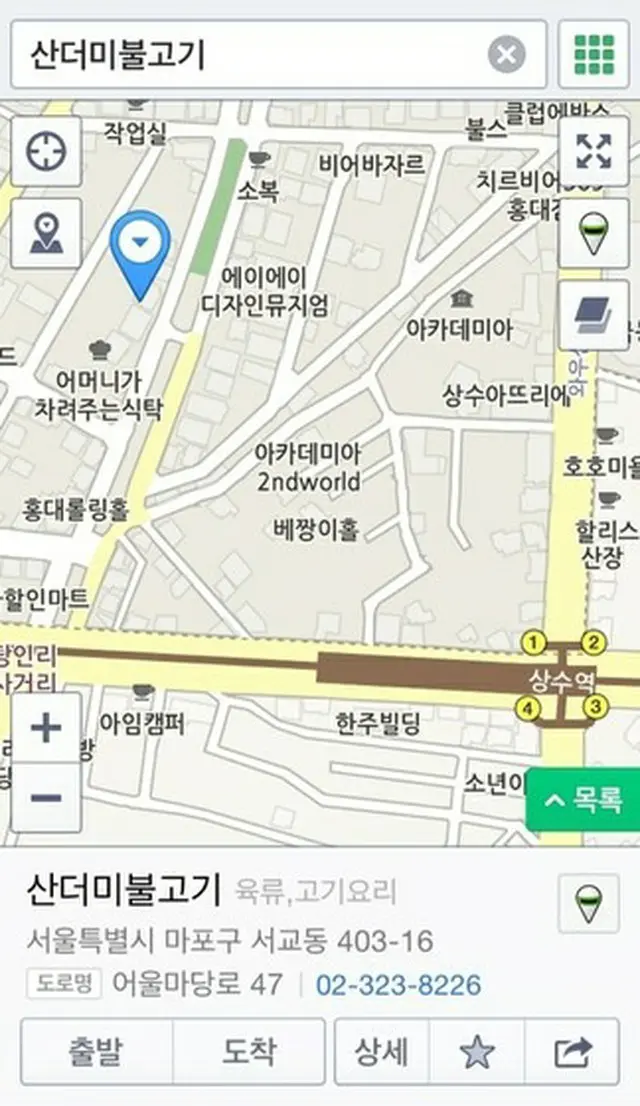Add this place to favorites star
This screenshot has width=640, height=1106.
pyautogui.click(x=477, y=1052)
